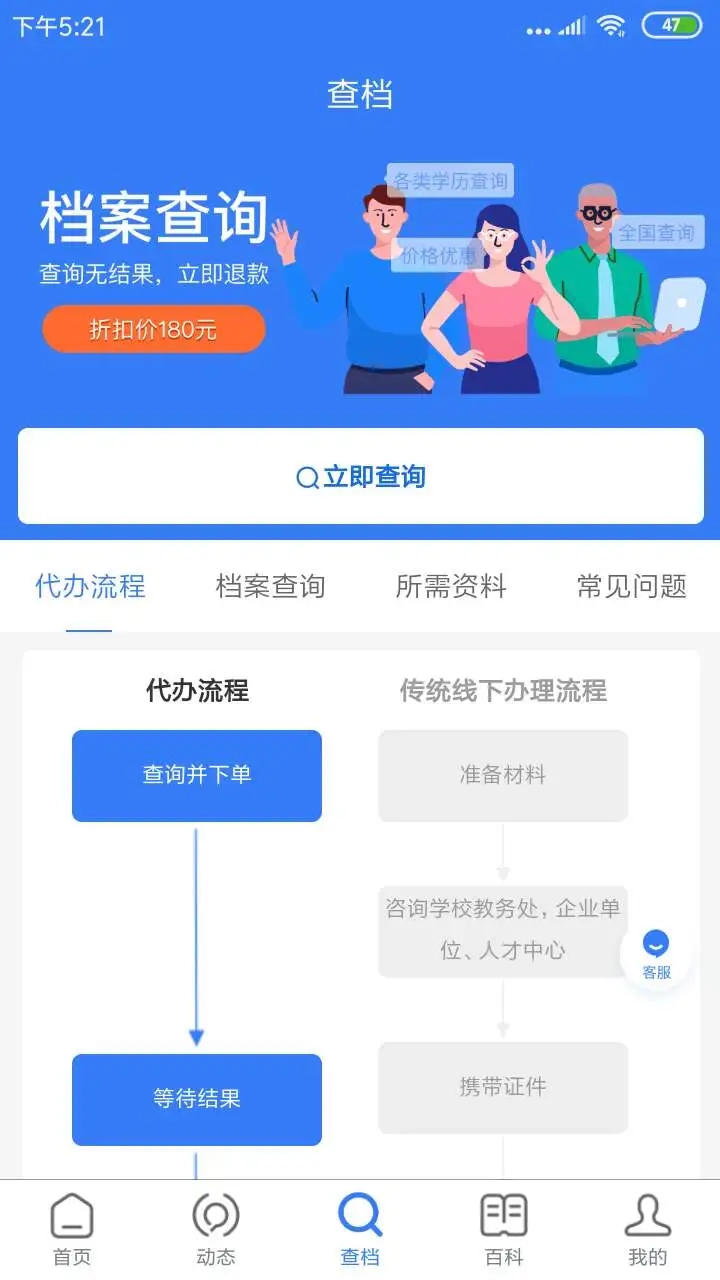Tap the 折扣价180元 discount button
The width and height of the screenshot is (720, 1280).
coord(152,329)
